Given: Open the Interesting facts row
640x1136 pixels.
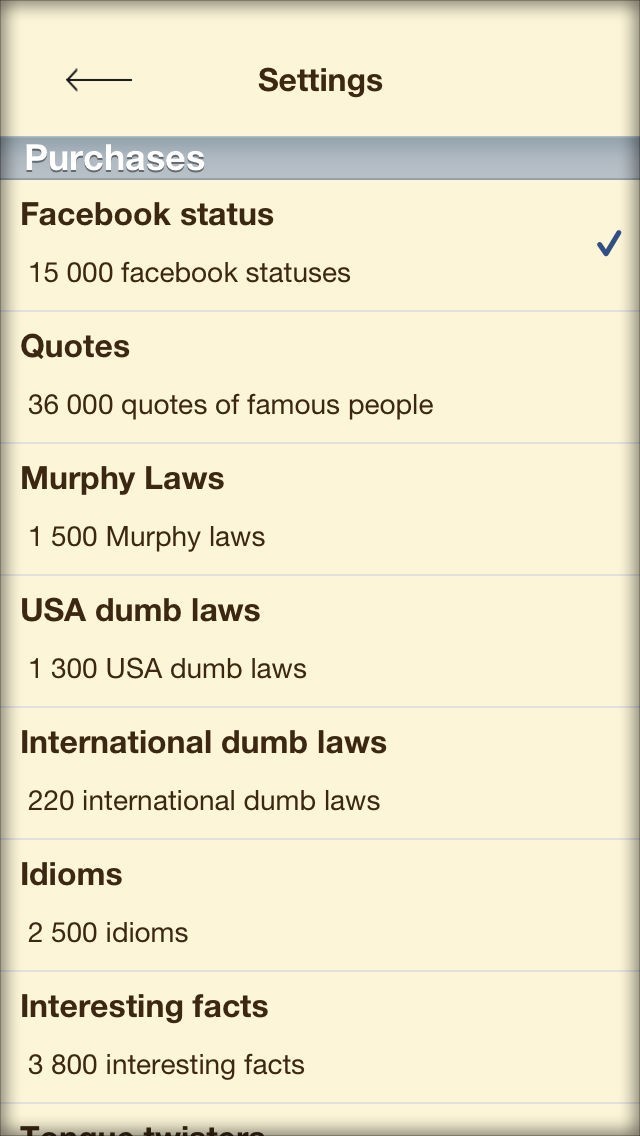Looking at the screenshot, I should tap(320, 1036).
